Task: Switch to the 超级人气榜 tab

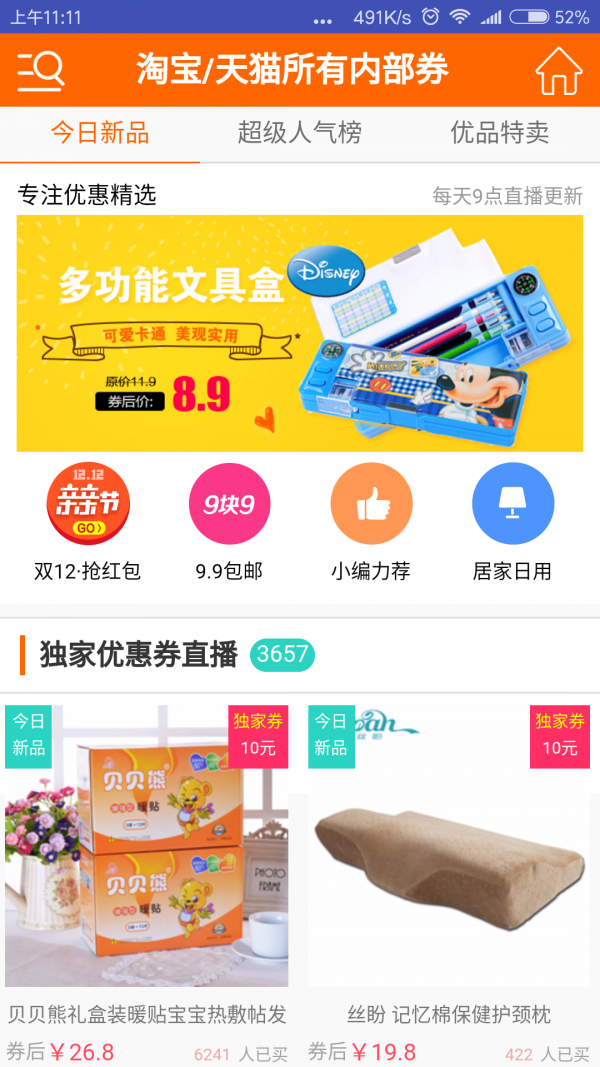Action: 299,133
